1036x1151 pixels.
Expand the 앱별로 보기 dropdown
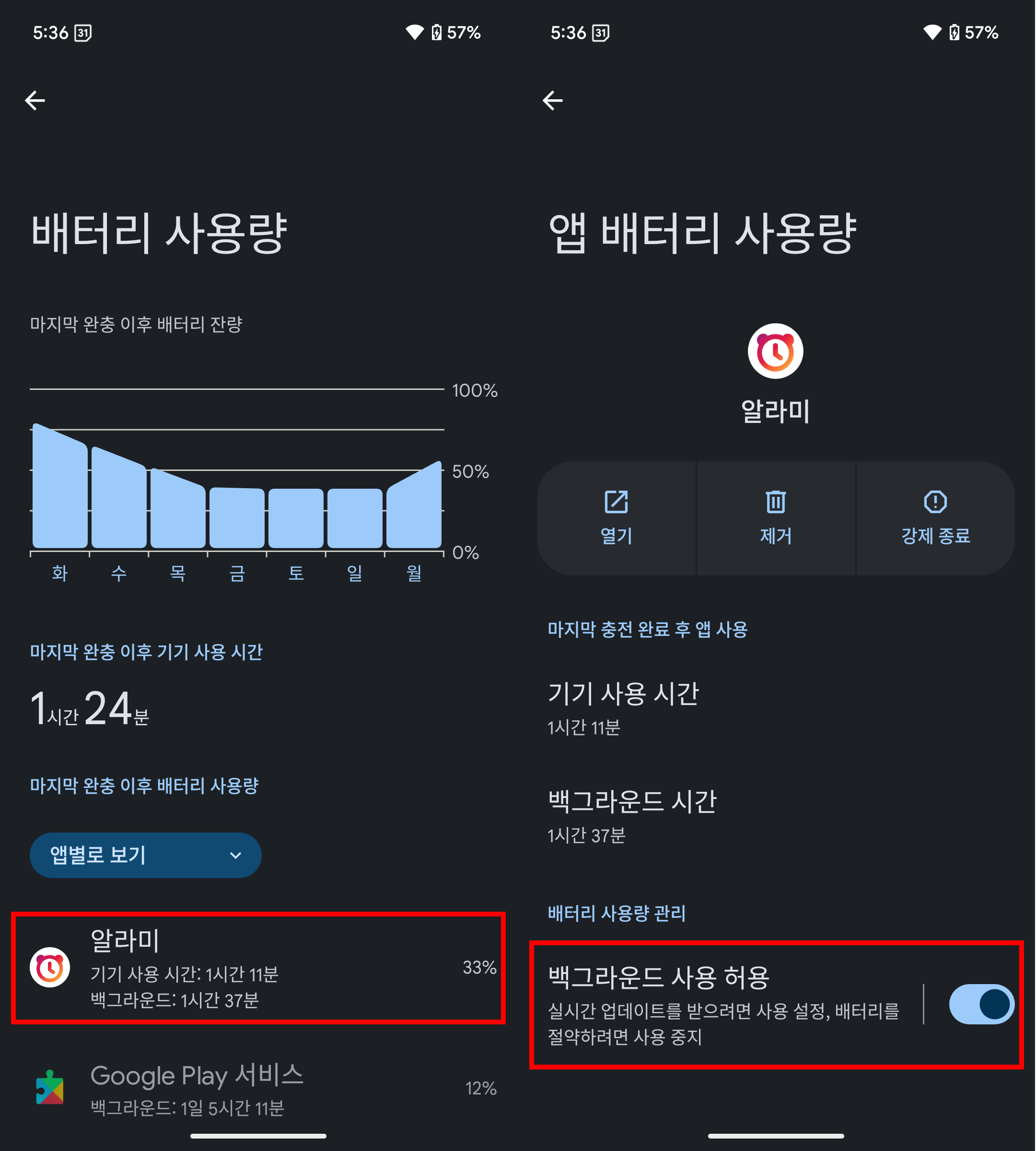(145, 855)
